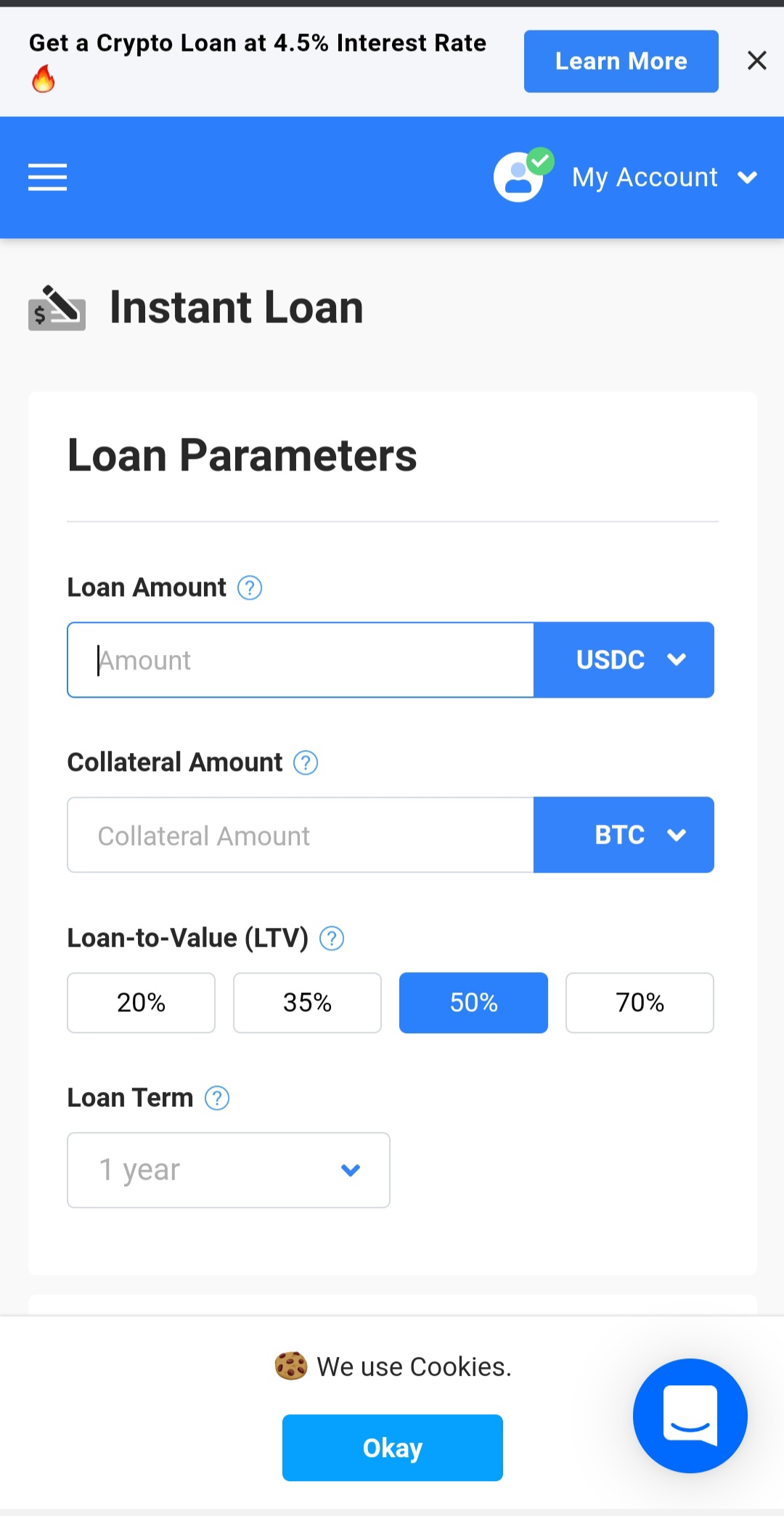The width and height of the screenshot is (784, 1516).
Task: Pick 70% Loan-to-Value
Action: tap(640, 1003)
